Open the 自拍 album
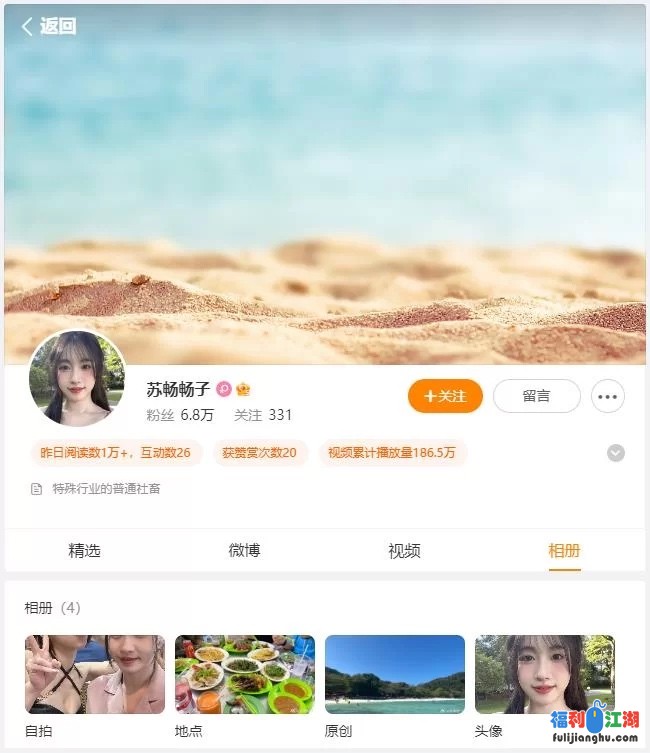 (94, 674)
